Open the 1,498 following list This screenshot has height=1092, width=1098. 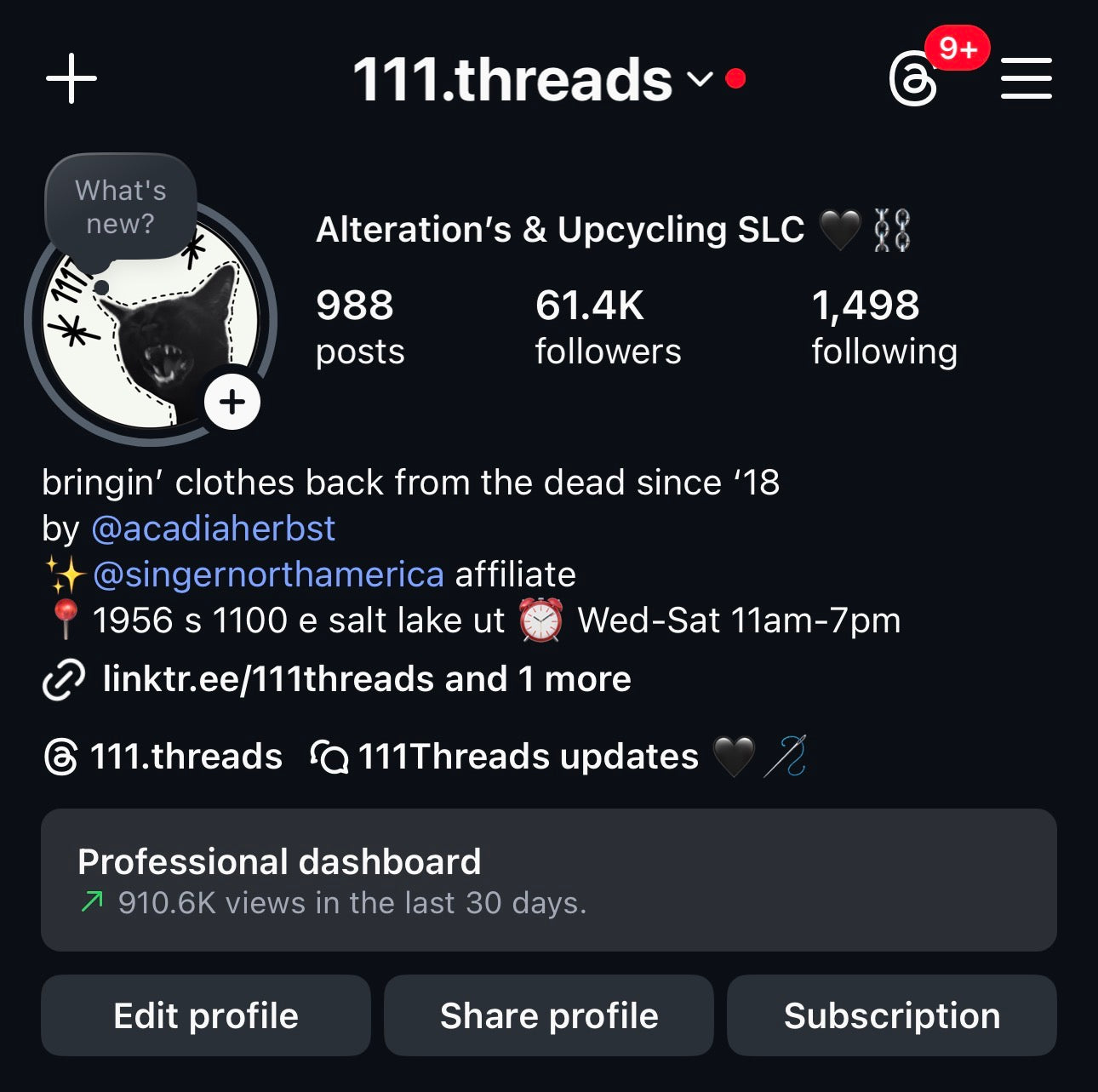[x=884, y=328]
